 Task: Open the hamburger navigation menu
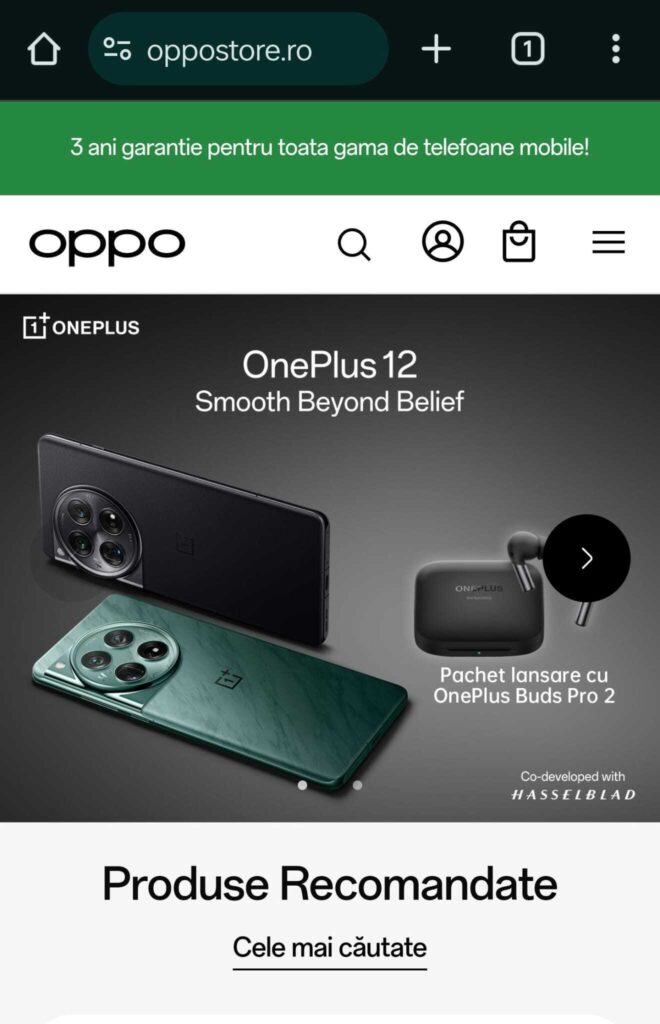point(608,243)
